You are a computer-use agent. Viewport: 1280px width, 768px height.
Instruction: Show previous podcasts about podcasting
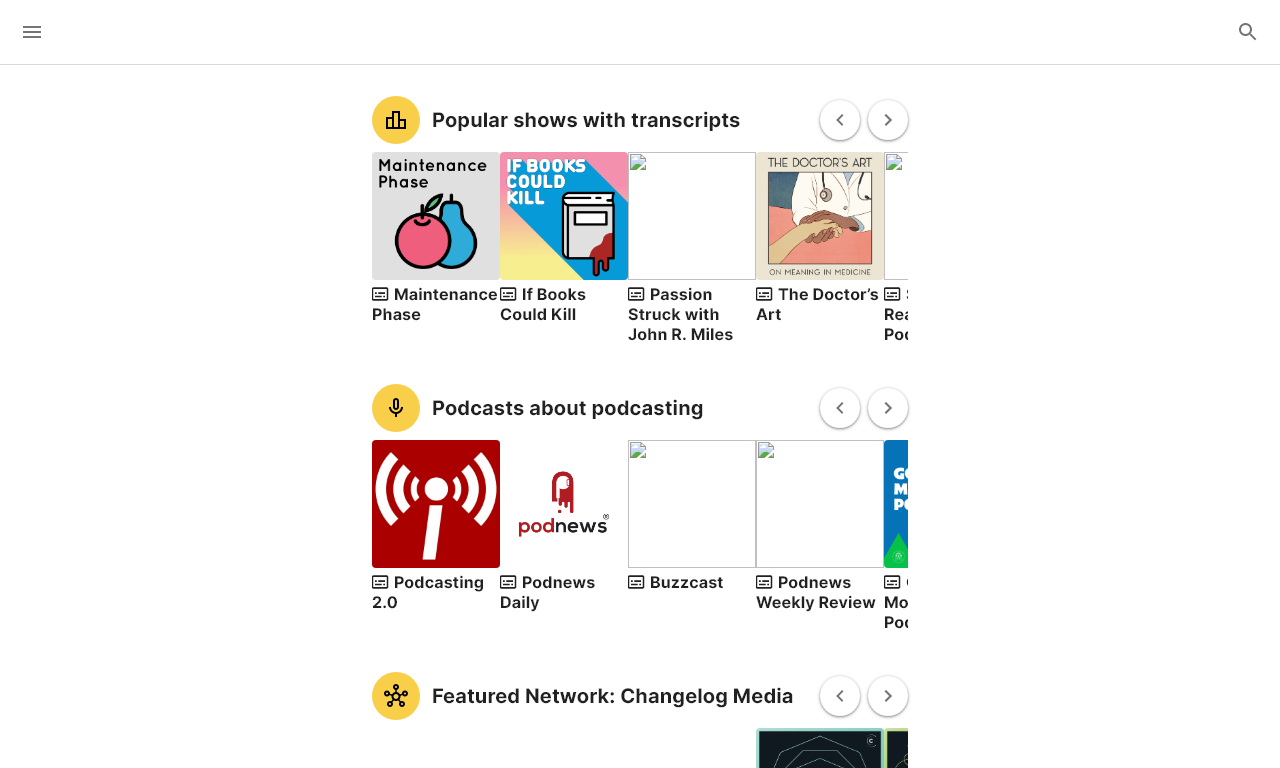click(x=839, y=408)
